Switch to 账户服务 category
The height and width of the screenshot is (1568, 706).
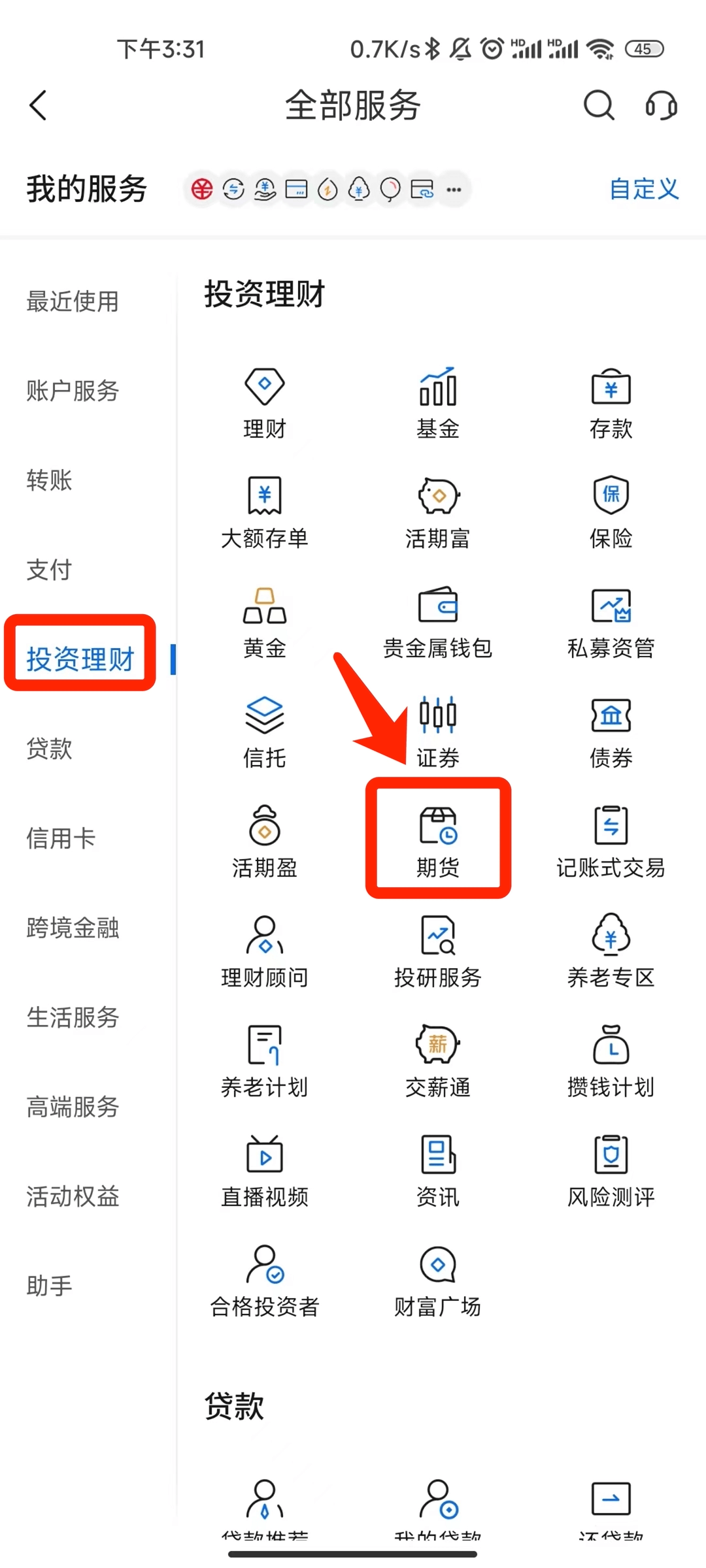tap(73, 391)
